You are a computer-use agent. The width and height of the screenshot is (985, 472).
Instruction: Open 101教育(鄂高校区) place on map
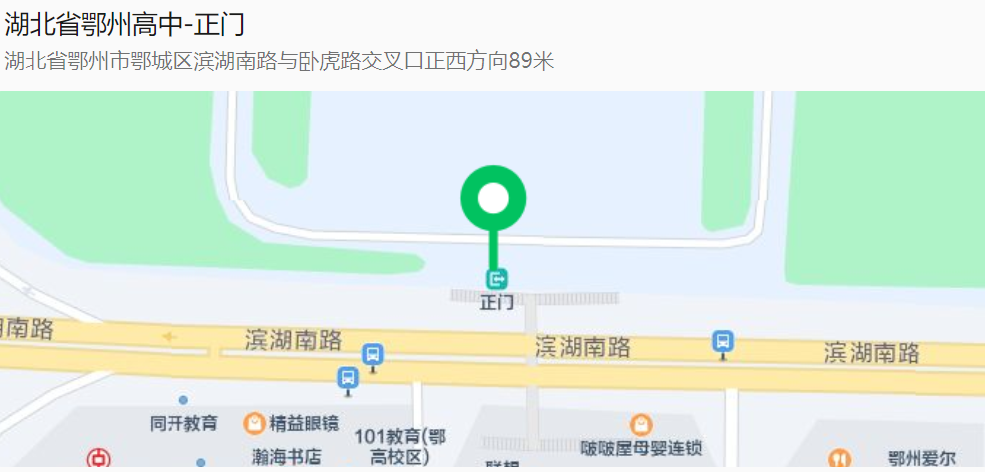(400, 446)
